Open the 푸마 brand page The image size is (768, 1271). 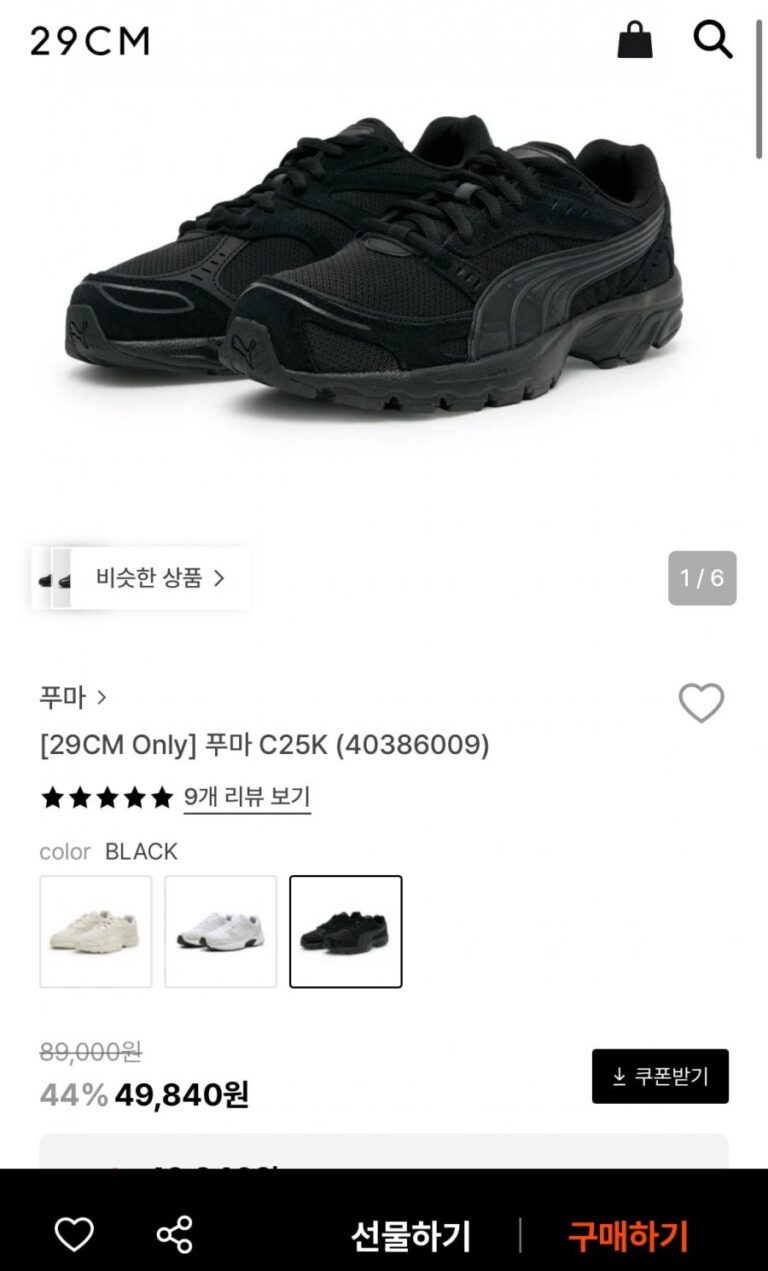[x=73, y=697]
